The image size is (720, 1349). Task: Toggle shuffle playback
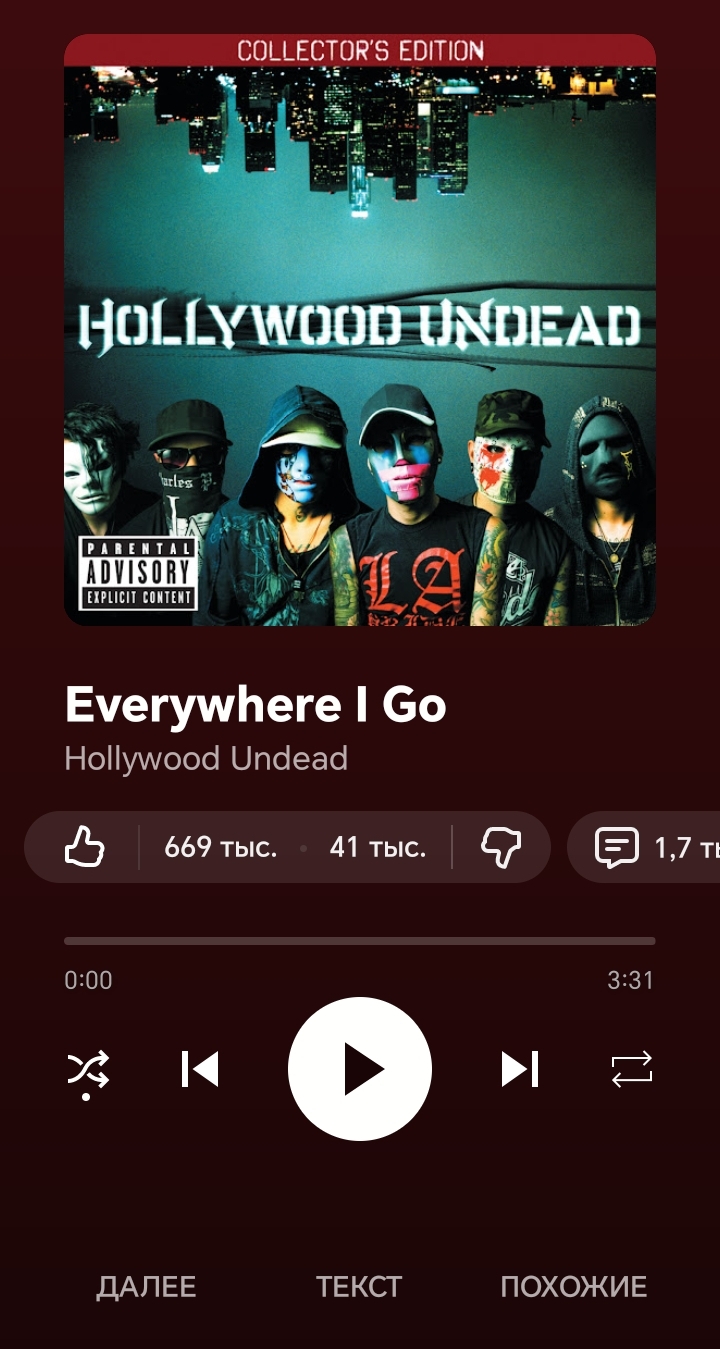(x=88, y=1070)
